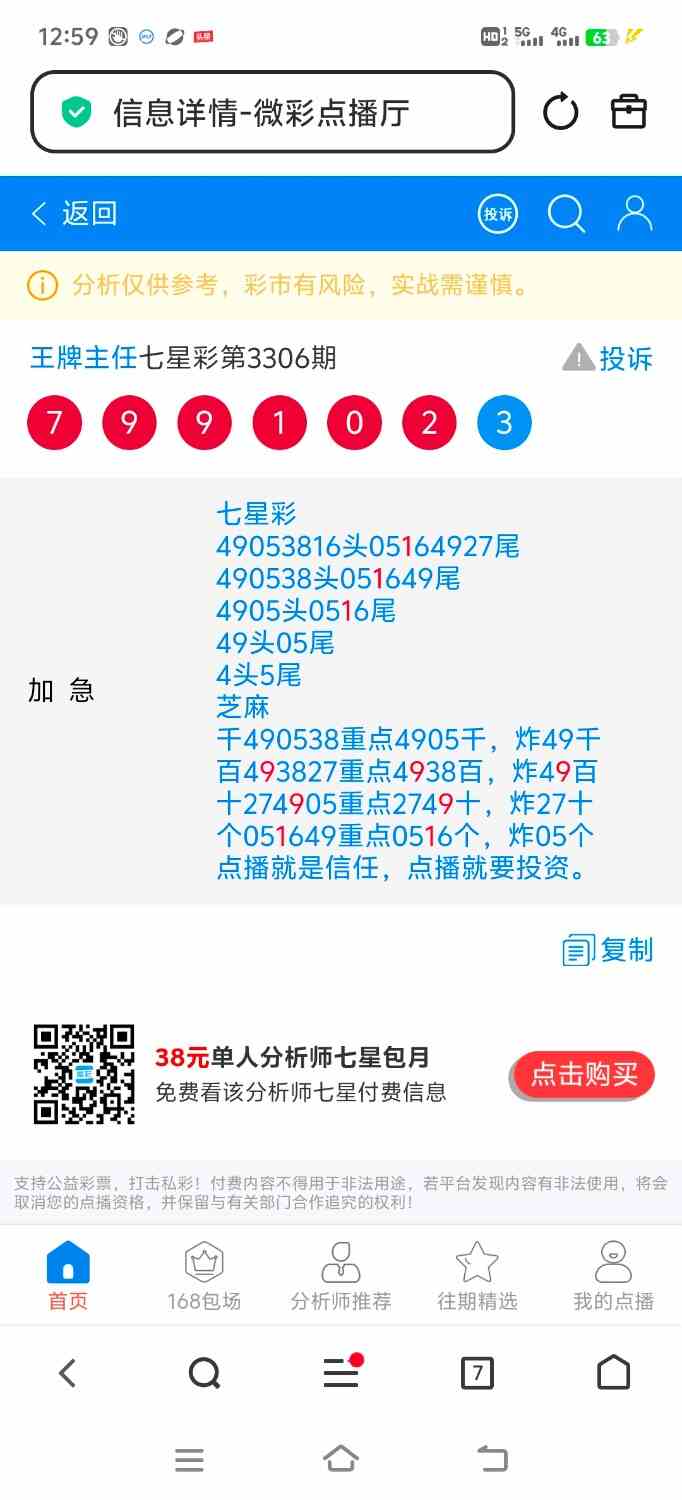The height and width of the screenshot is (1500, 682).
Task: Reload the page with refresh icon
Action: point(560,112)
